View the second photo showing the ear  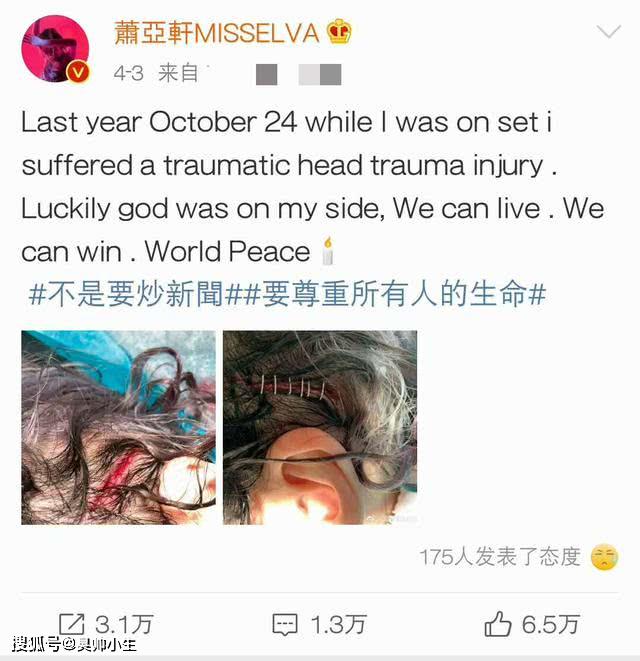point(320,428)
